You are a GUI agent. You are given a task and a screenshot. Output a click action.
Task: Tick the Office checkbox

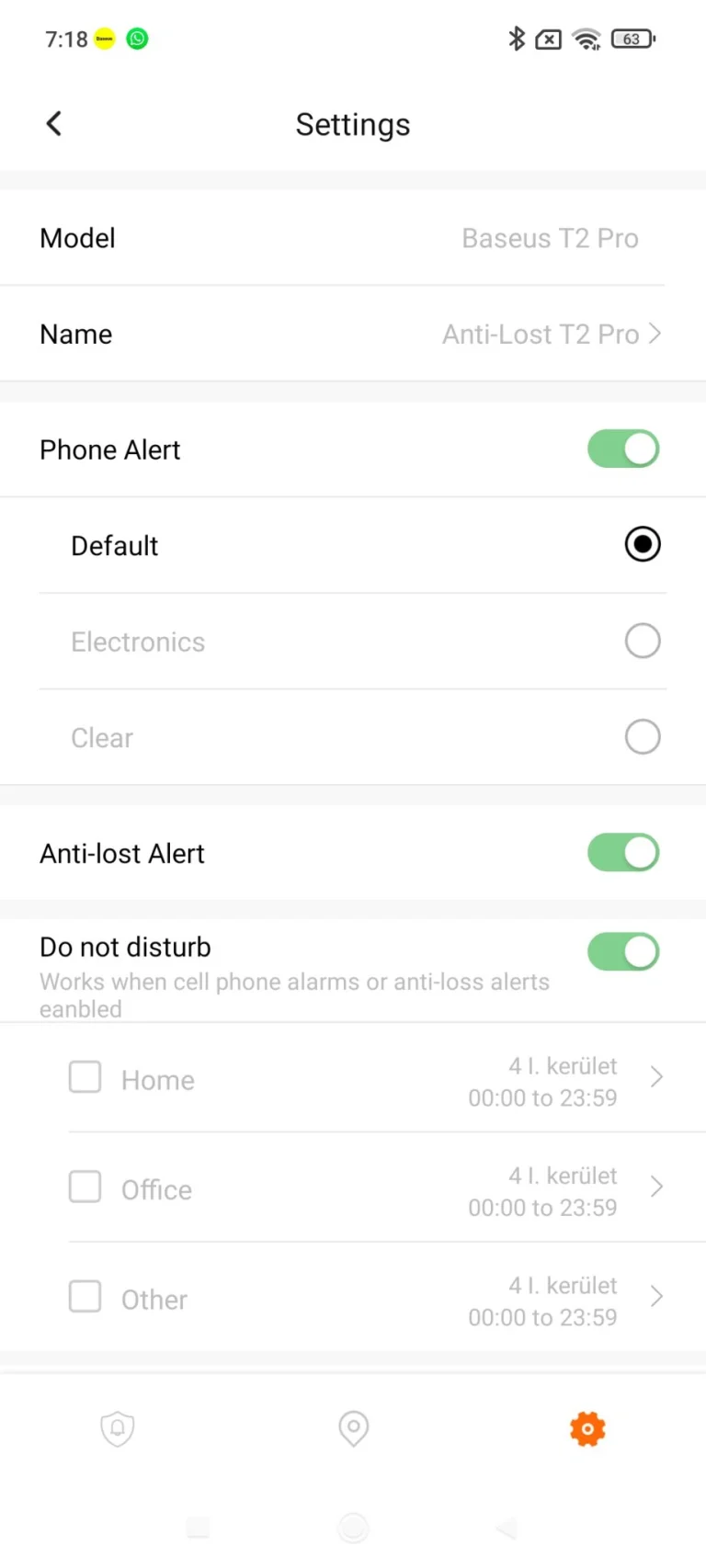click(85, 1187)
